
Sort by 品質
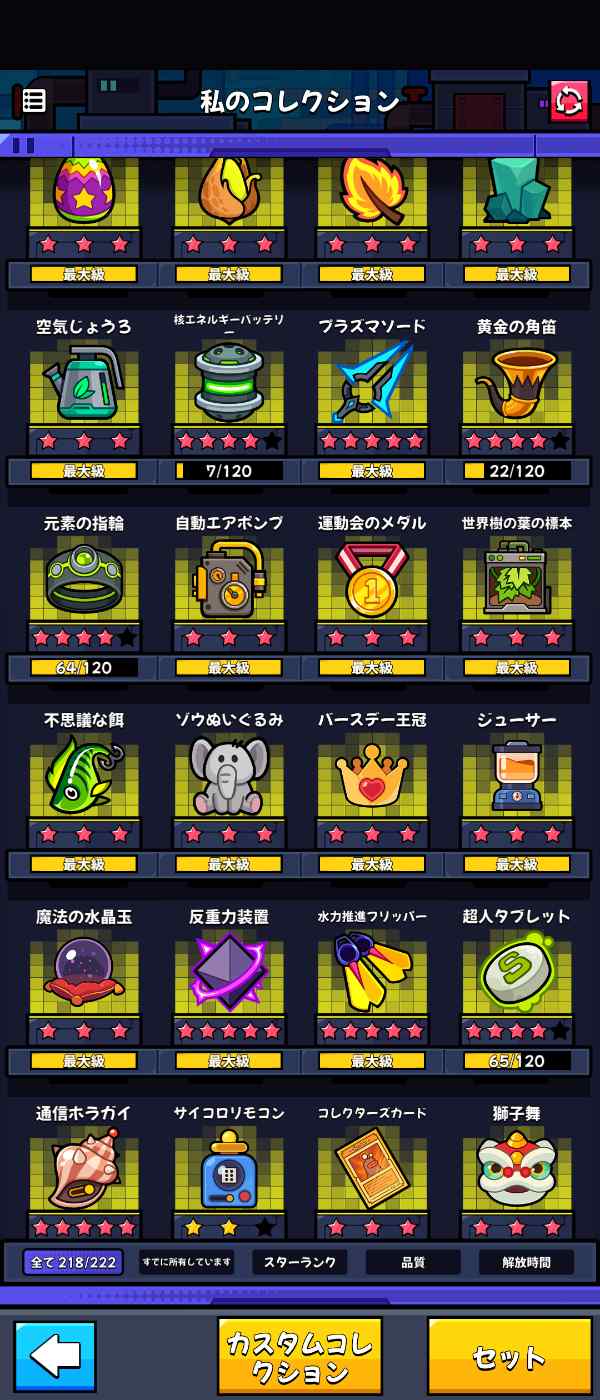pyautogui.click(x=413, y=1262)
